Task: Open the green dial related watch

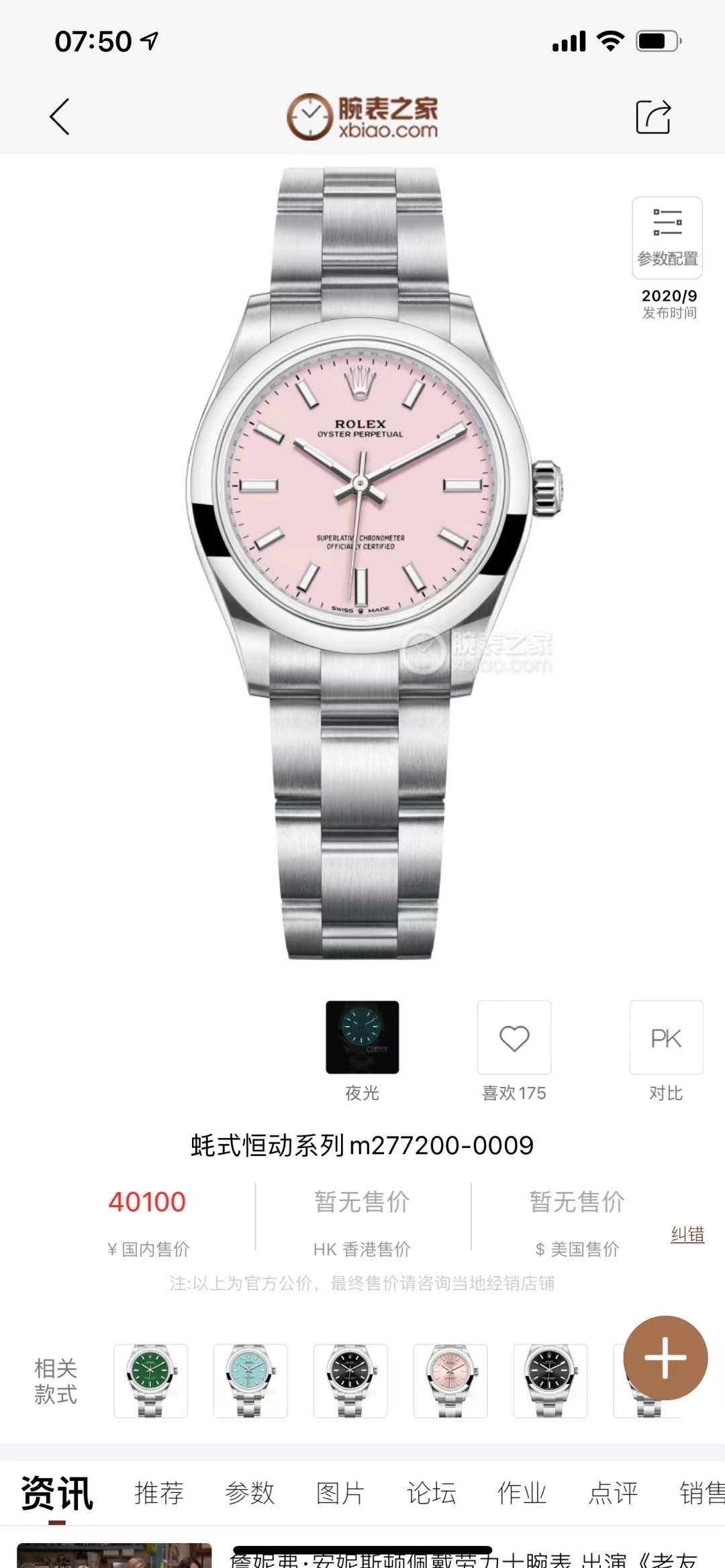Action: [x=150, y=1380]
